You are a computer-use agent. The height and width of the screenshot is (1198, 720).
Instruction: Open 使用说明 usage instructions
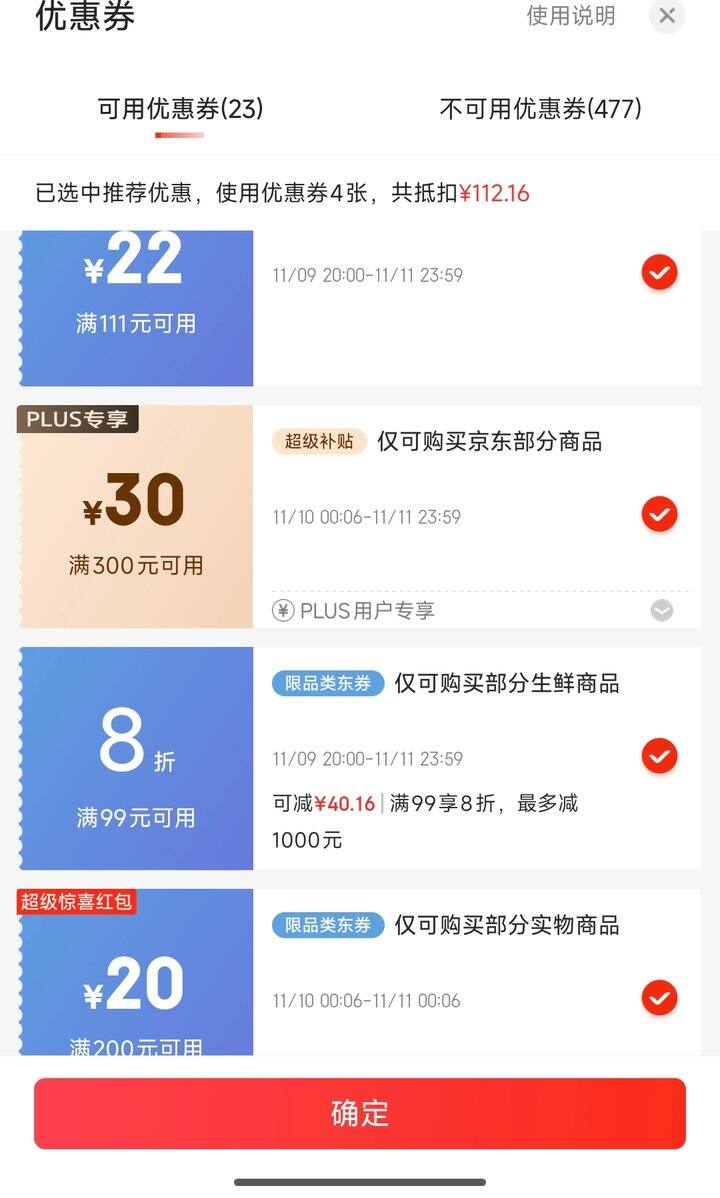(x=571, y=15)
